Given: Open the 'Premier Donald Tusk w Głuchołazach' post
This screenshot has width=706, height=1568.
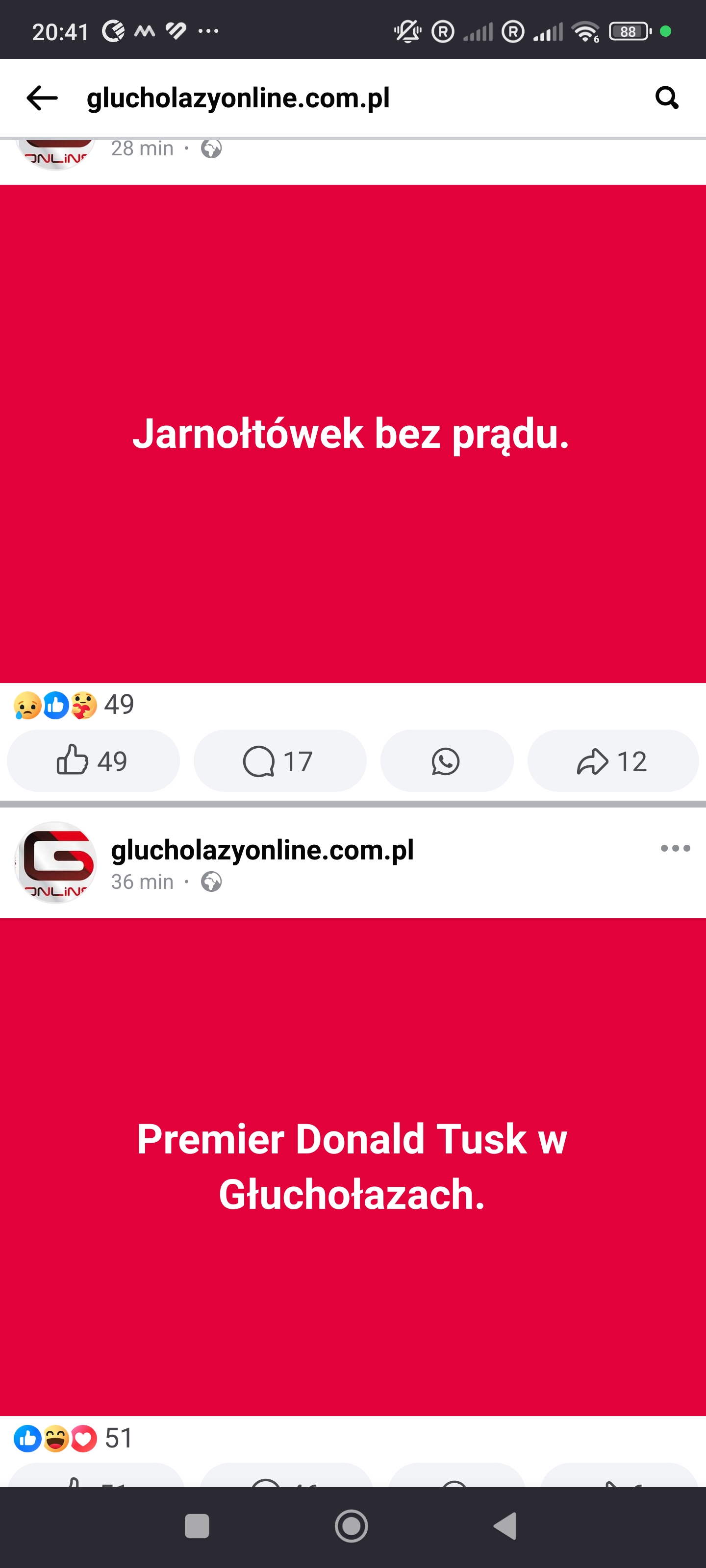Looking at the screenshot, I should point(352,1166).
